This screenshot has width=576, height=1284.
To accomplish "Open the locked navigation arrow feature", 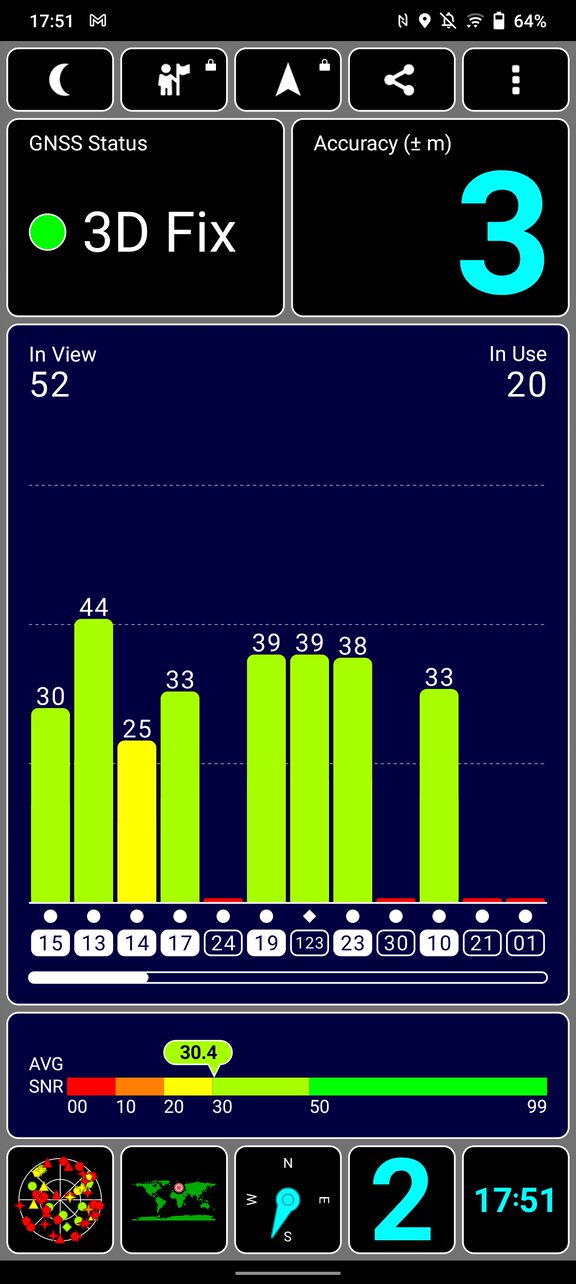I will (x=288, y=79).
